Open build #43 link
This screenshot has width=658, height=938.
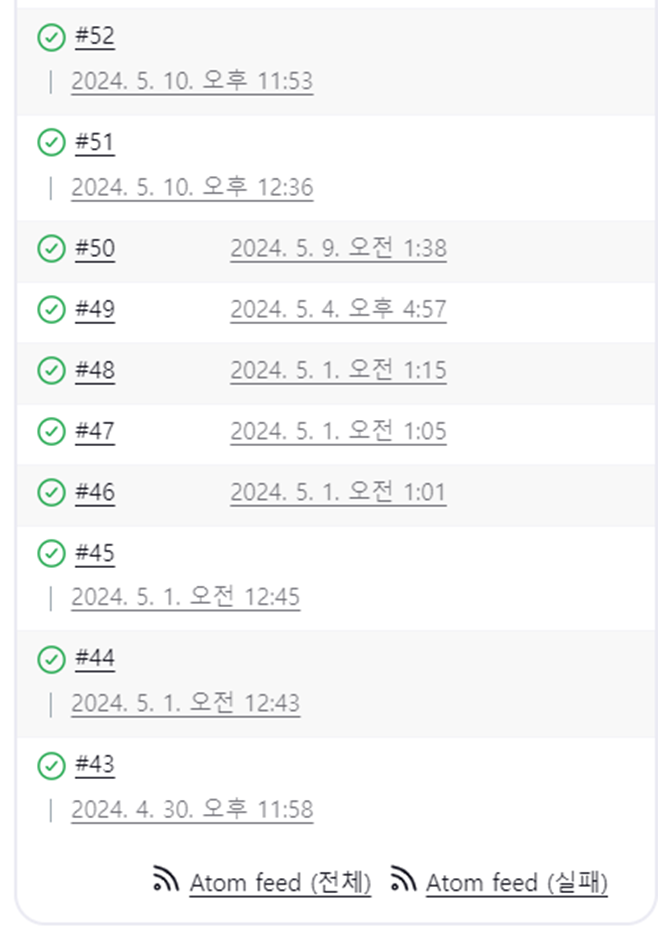95,766
